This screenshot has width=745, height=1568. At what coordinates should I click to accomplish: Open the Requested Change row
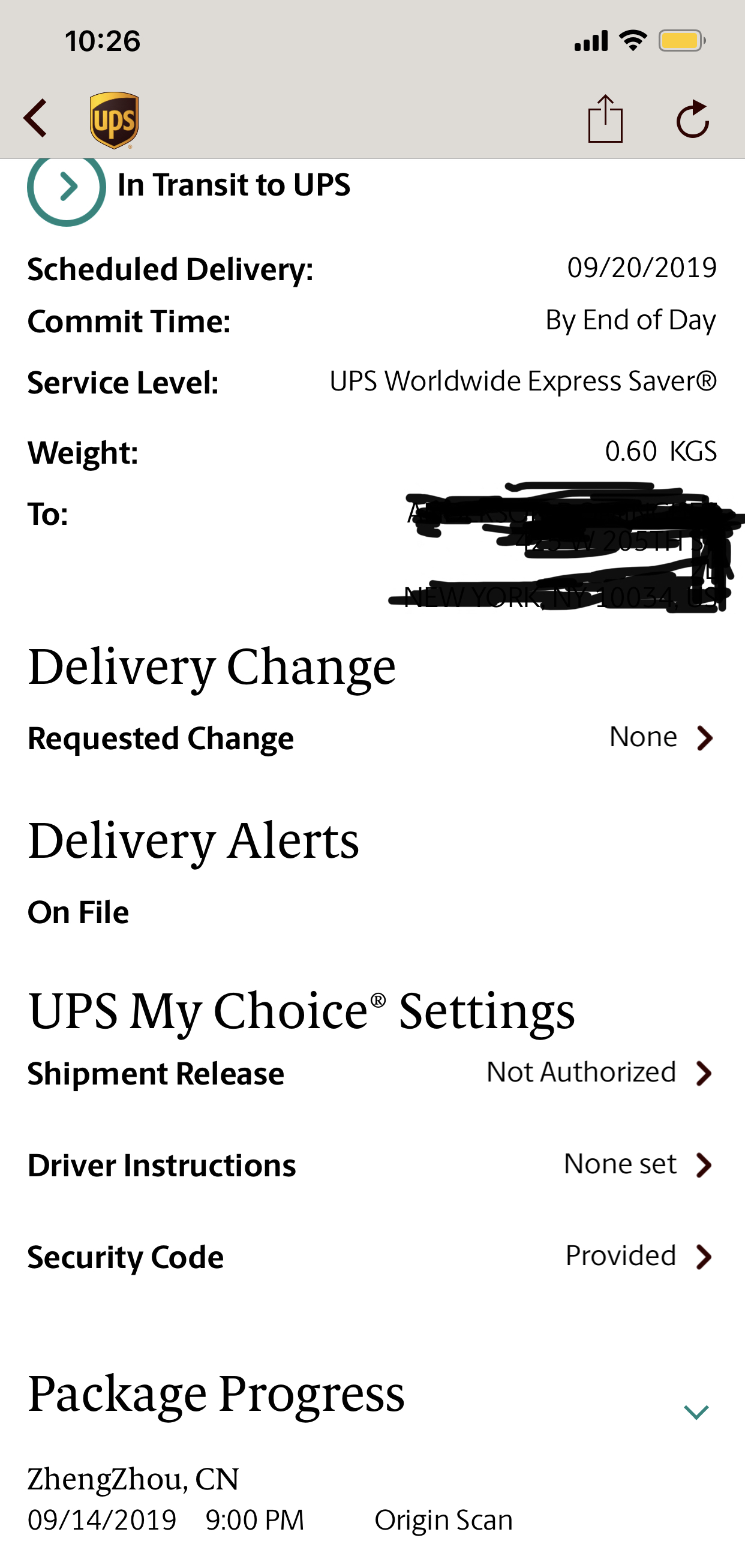[x=372, y=738]
